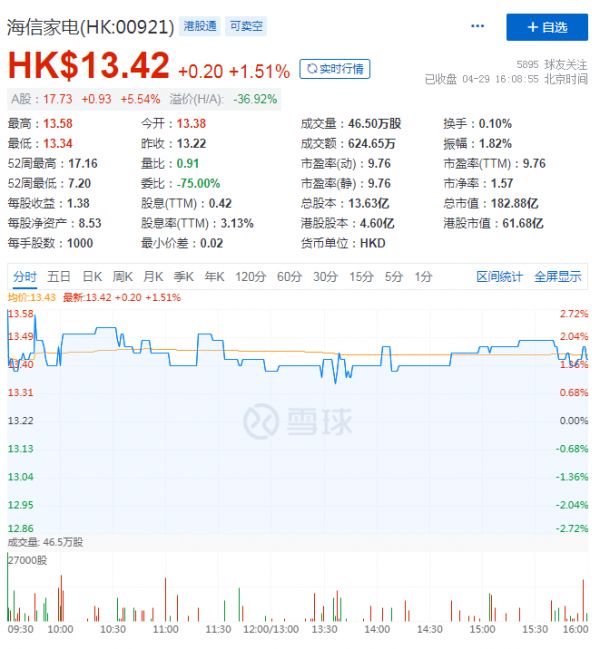The height and width of the screenshot is (649, 600).
Task: Show the 月K monthly chart
Action: (153, 277)
